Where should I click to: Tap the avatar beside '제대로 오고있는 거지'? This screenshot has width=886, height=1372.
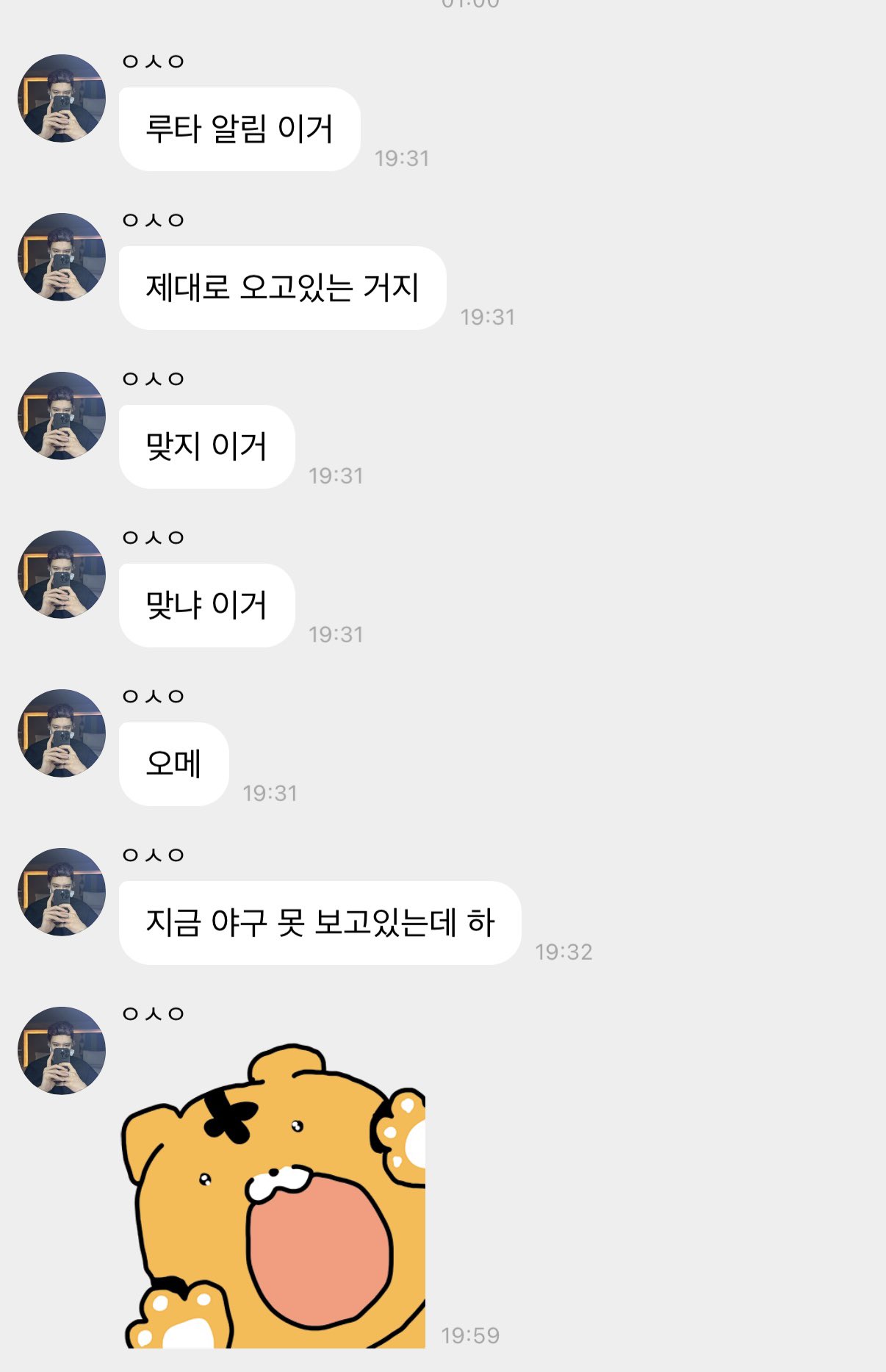click(62, 256)
